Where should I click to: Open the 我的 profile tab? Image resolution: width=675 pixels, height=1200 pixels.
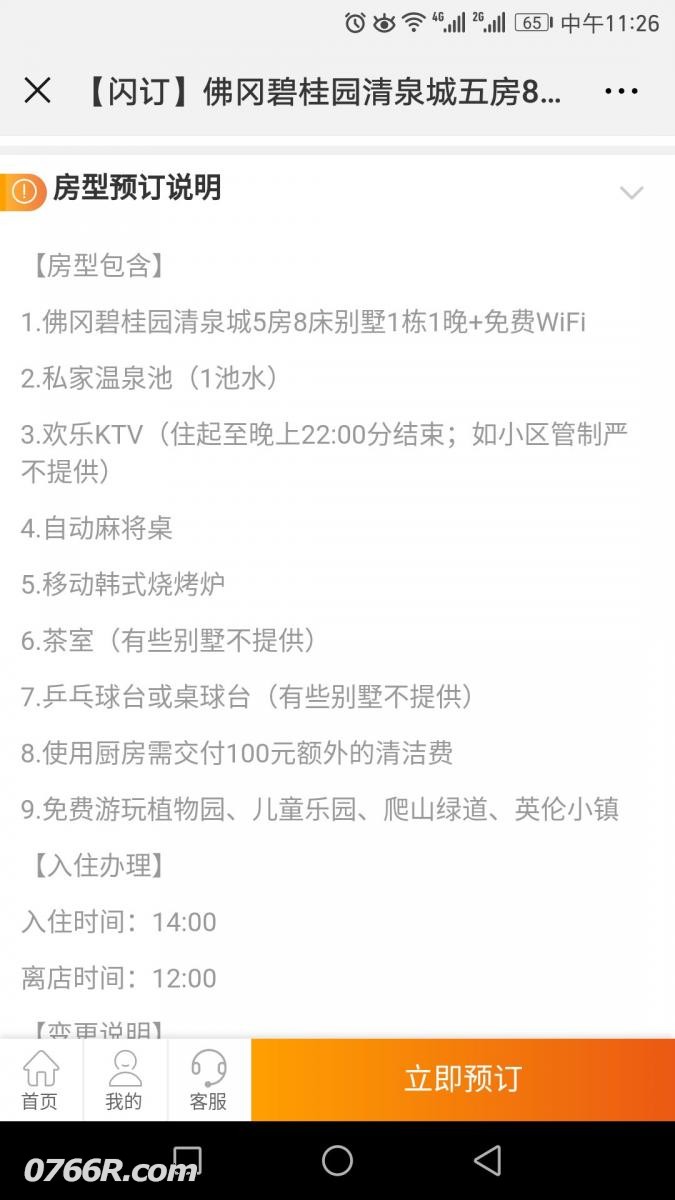coord(124,1080)
